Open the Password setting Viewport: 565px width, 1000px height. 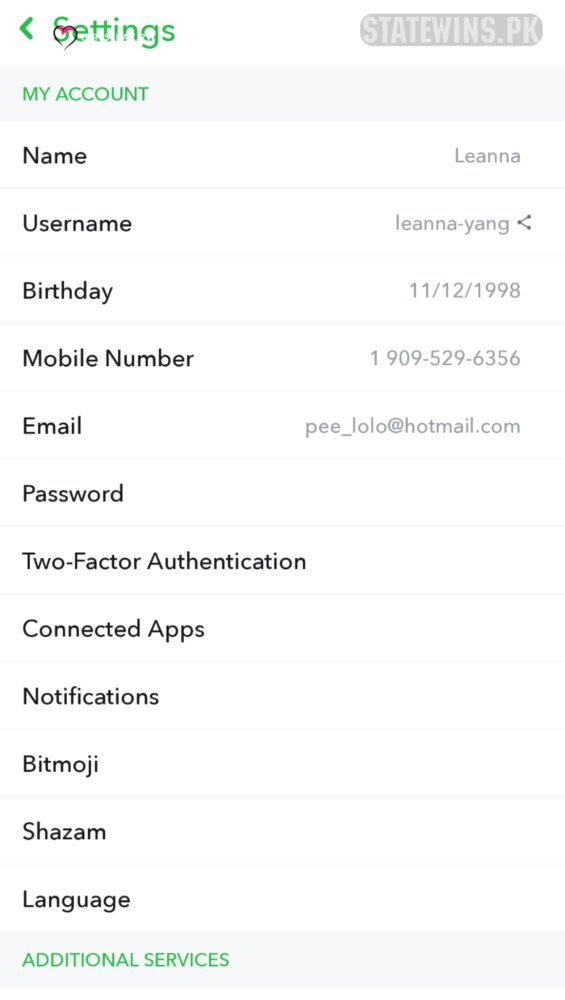pyautogui.click(x=282, y=493)
